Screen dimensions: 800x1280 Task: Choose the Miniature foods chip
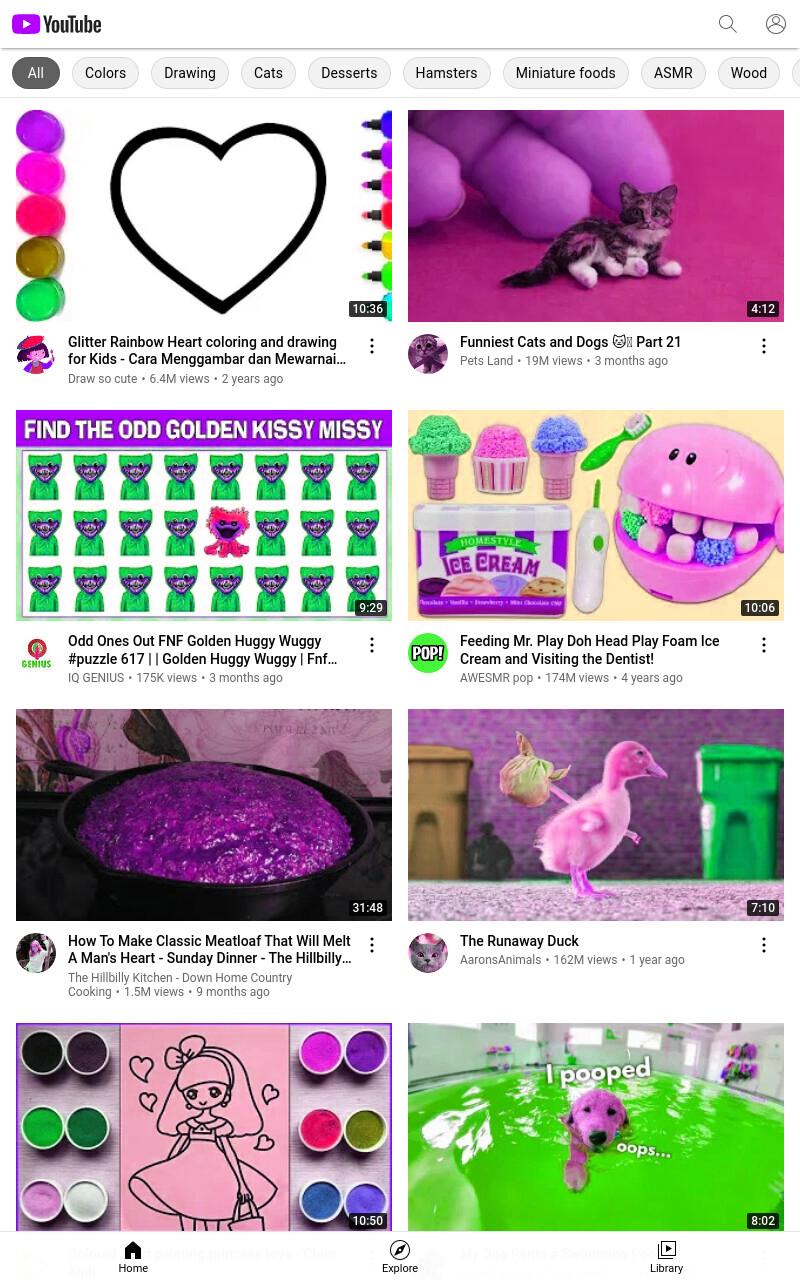[x=565, y=73]
